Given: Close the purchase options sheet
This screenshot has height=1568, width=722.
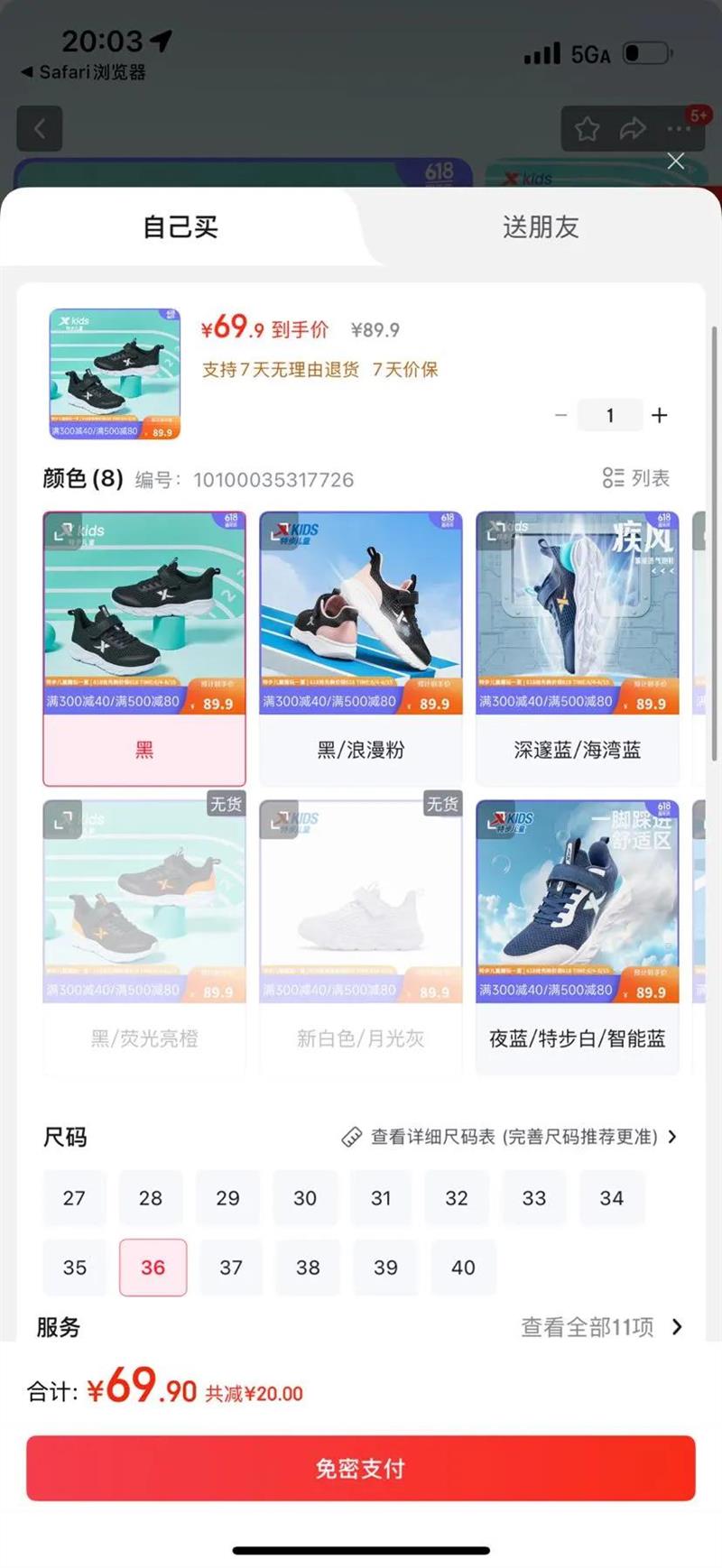Looking at the screenshot, I should click(675, 161).
